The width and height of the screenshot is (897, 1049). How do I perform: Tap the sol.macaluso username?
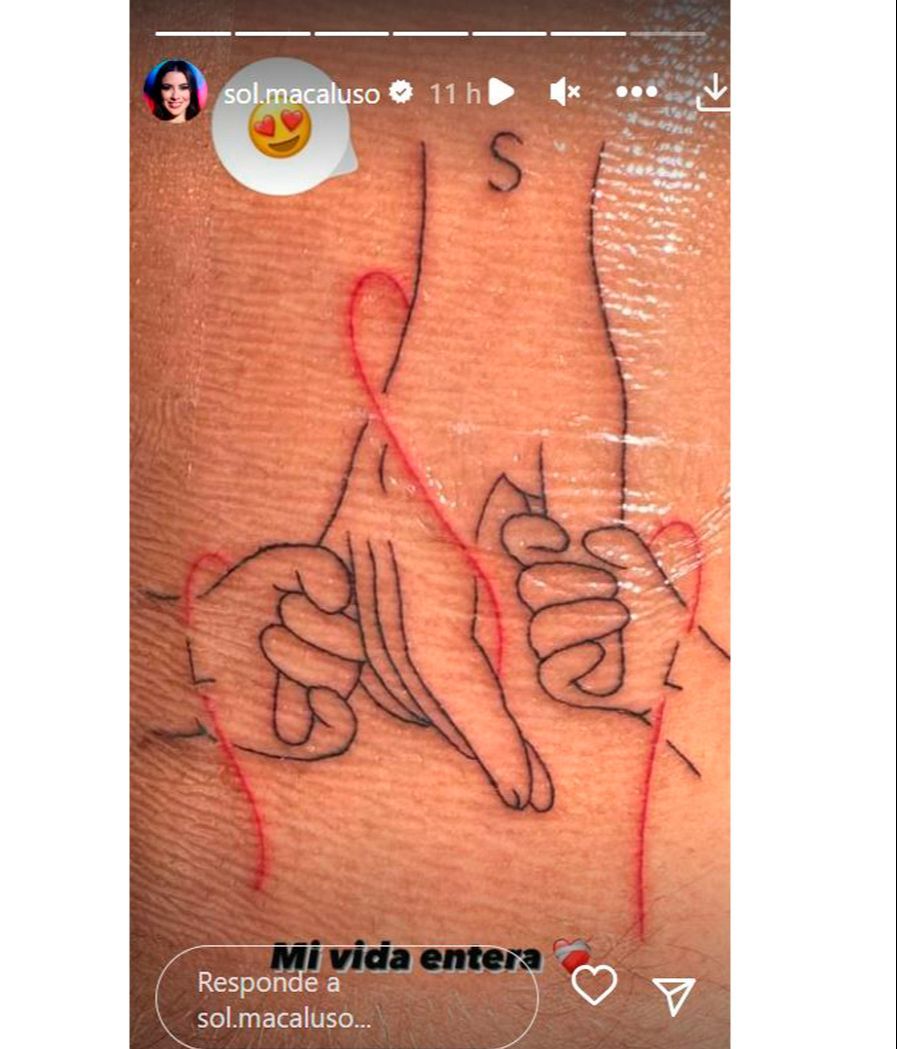click(302, 94)
